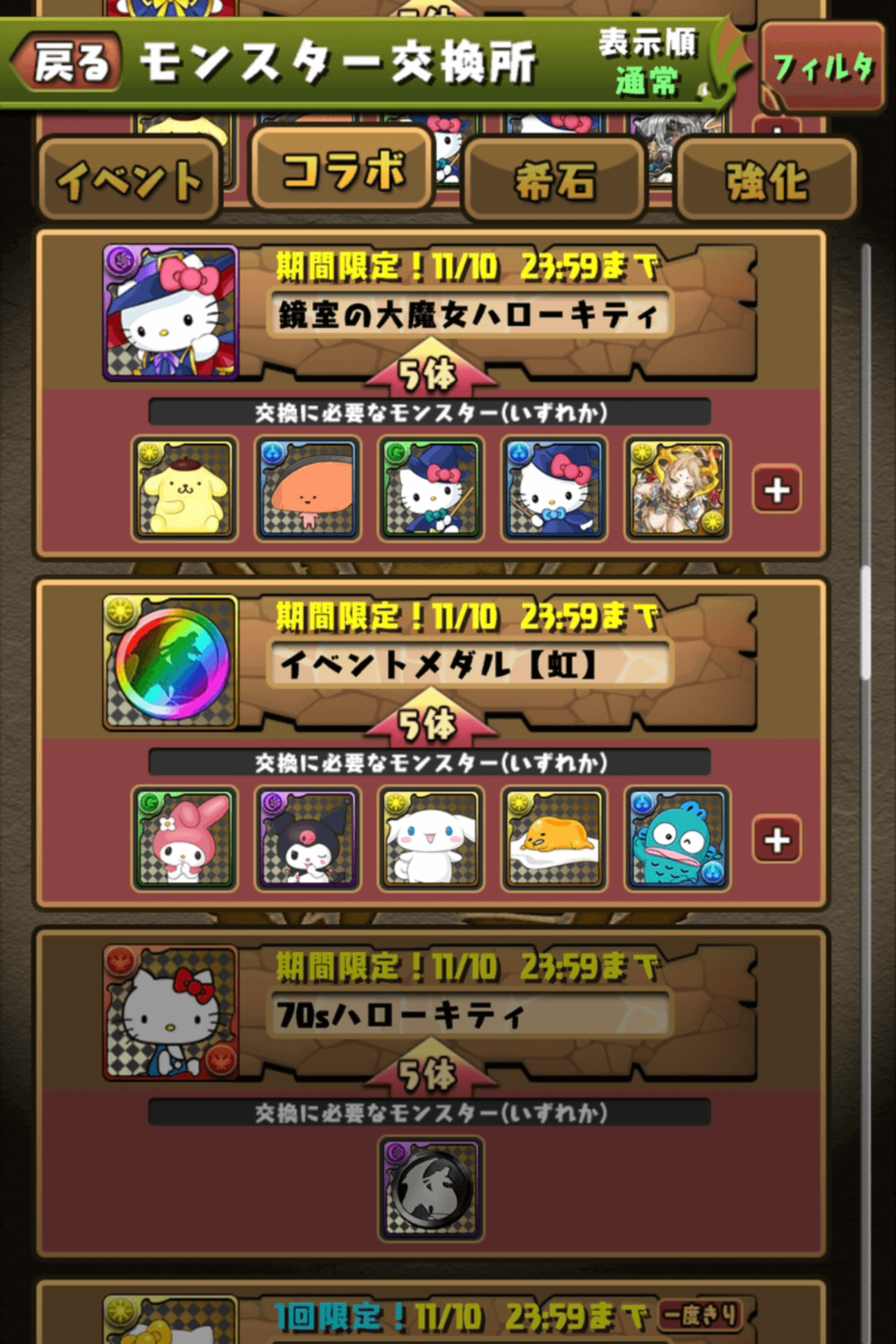Viewport: 896px width, 1344px height.
Task: Tap the 戻る back button
Action: click(69, 63)
